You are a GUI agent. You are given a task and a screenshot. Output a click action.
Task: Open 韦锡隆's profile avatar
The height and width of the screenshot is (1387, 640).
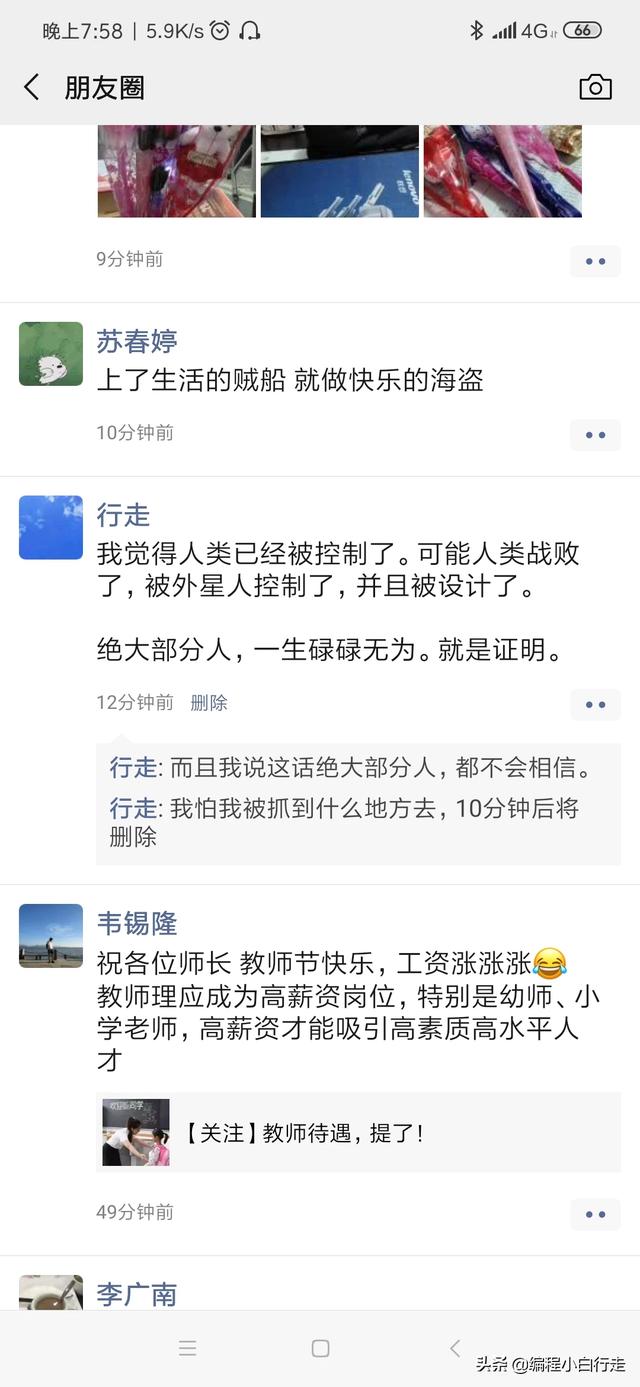coord(51,936)
